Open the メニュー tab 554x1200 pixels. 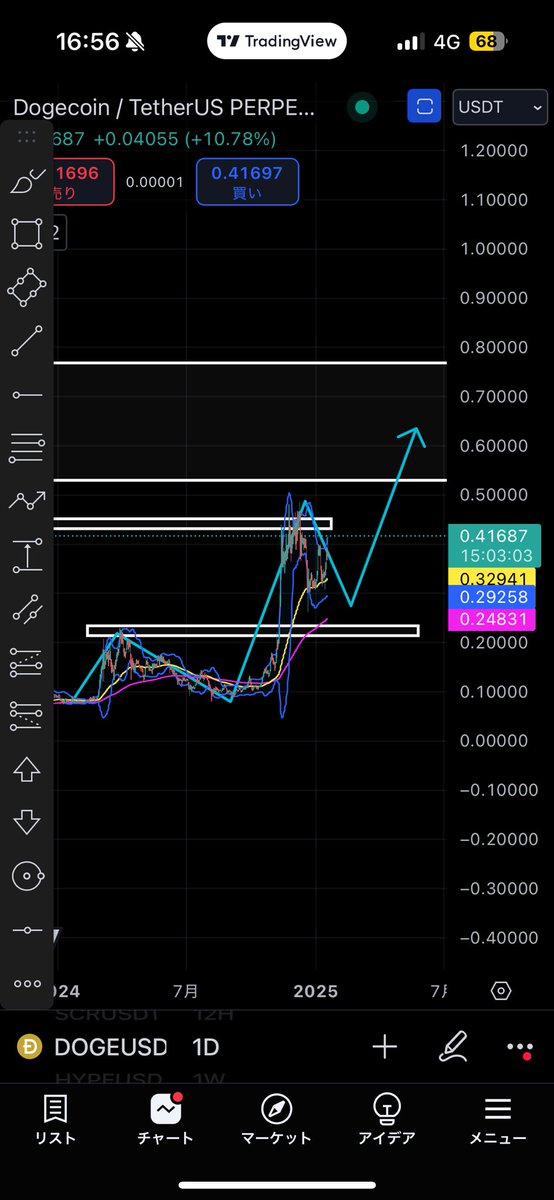tap(498, 1119)
